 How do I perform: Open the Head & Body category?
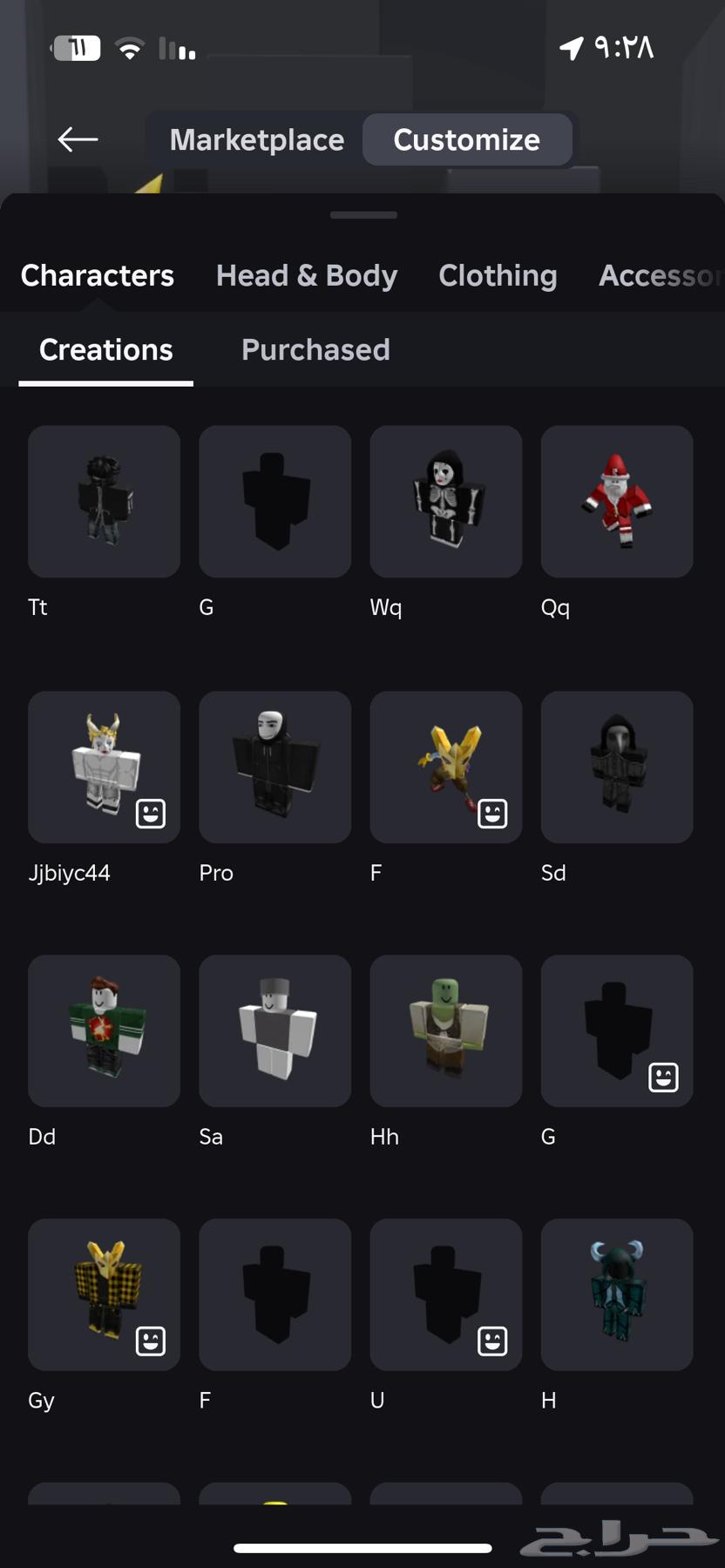pos(306,275)
